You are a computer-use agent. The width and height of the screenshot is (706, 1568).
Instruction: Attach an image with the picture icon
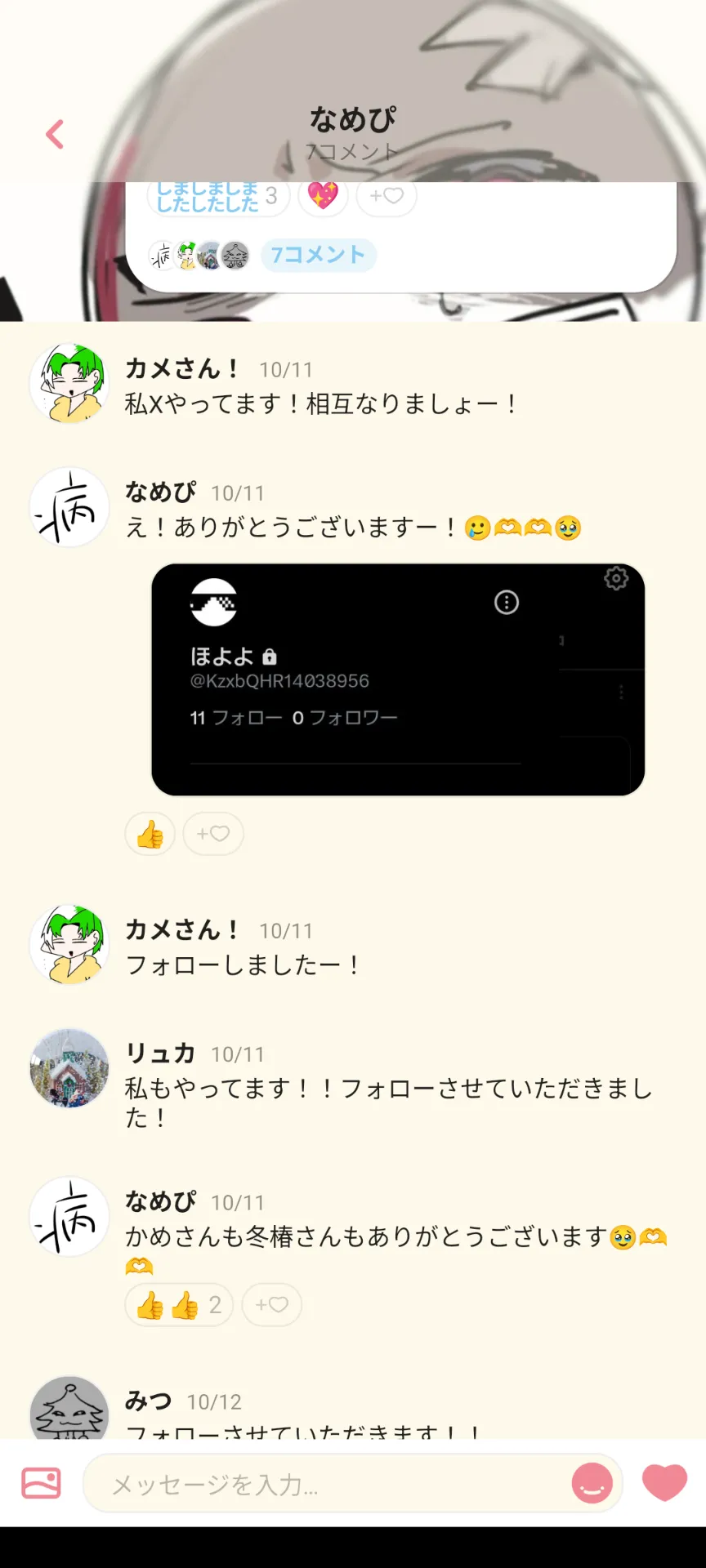(x=41, y=1483)
